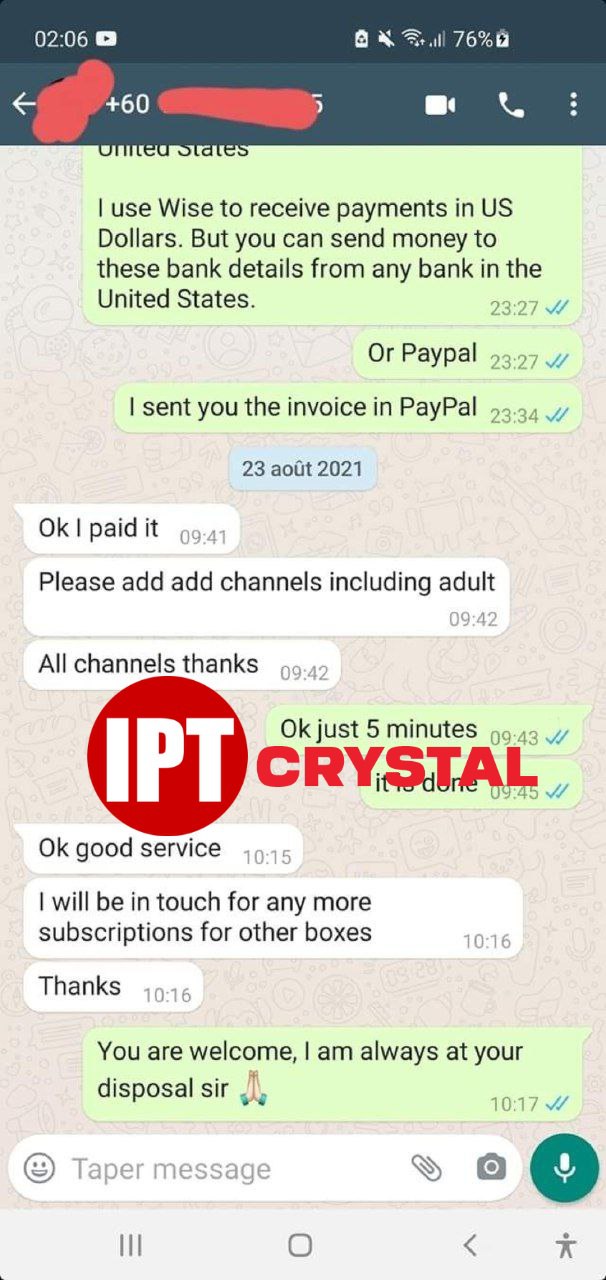Tap the system home button
This screenshot has height=1280, width=606.
[x=300, y=1245]
